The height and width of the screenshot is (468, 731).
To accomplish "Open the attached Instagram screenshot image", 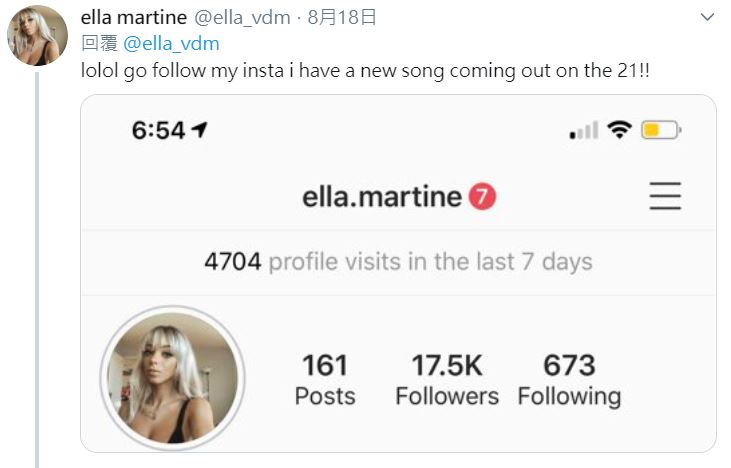I will click(x=398, y=273).
